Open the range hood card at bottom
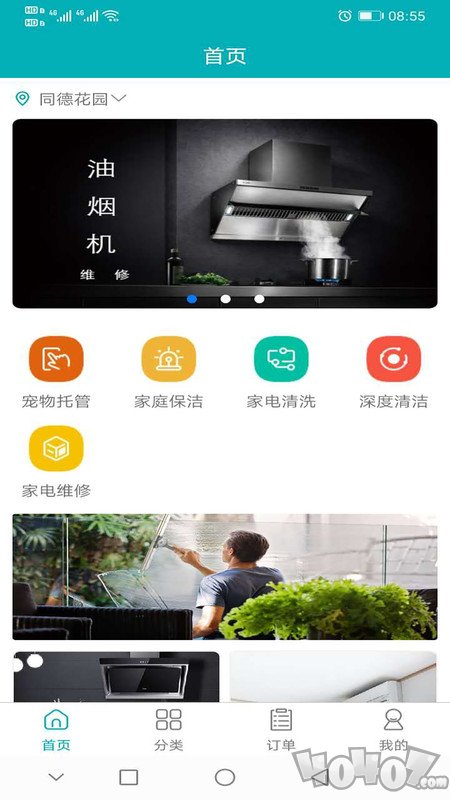 (116, 677)
